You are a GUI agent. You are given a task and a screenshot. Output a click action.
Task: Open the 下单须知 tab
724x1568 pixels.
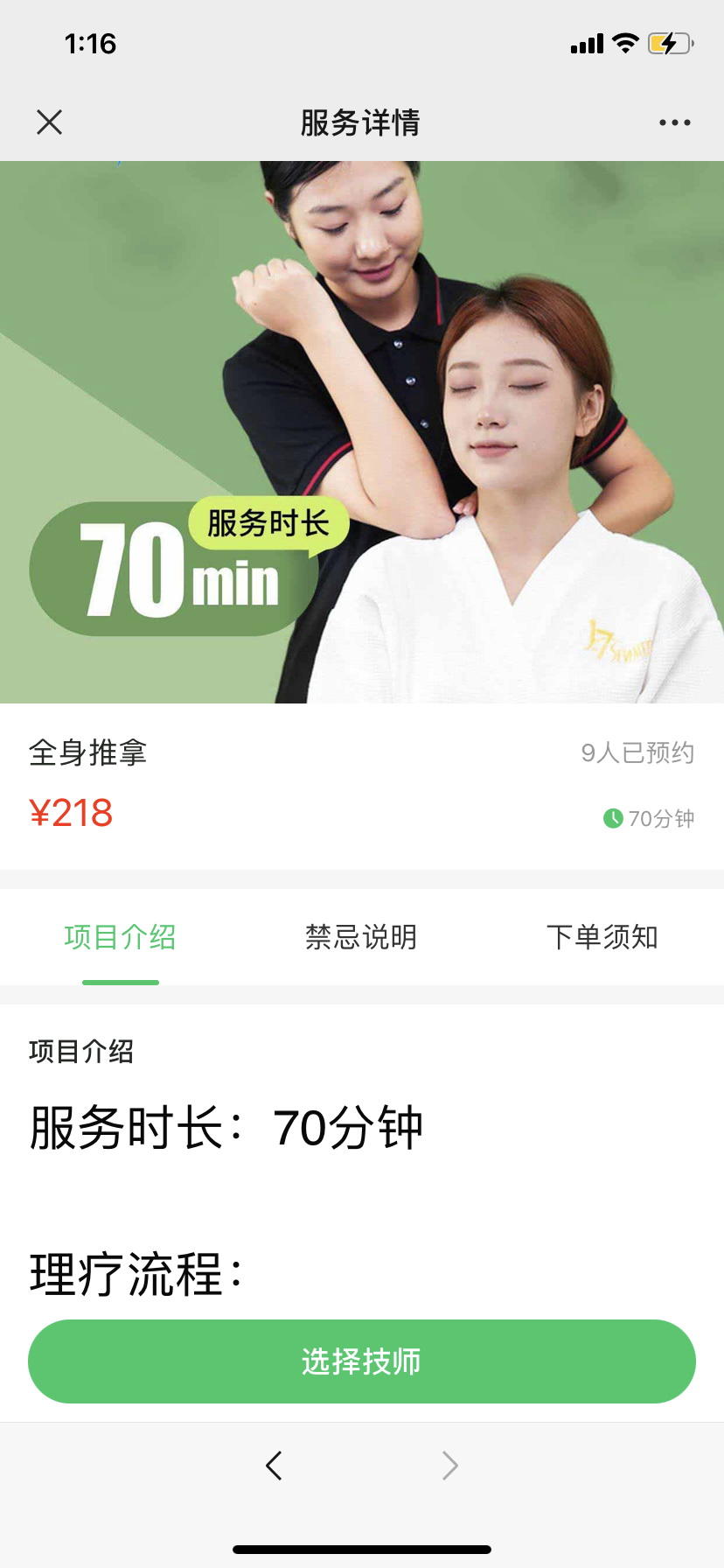coord(602,937)
